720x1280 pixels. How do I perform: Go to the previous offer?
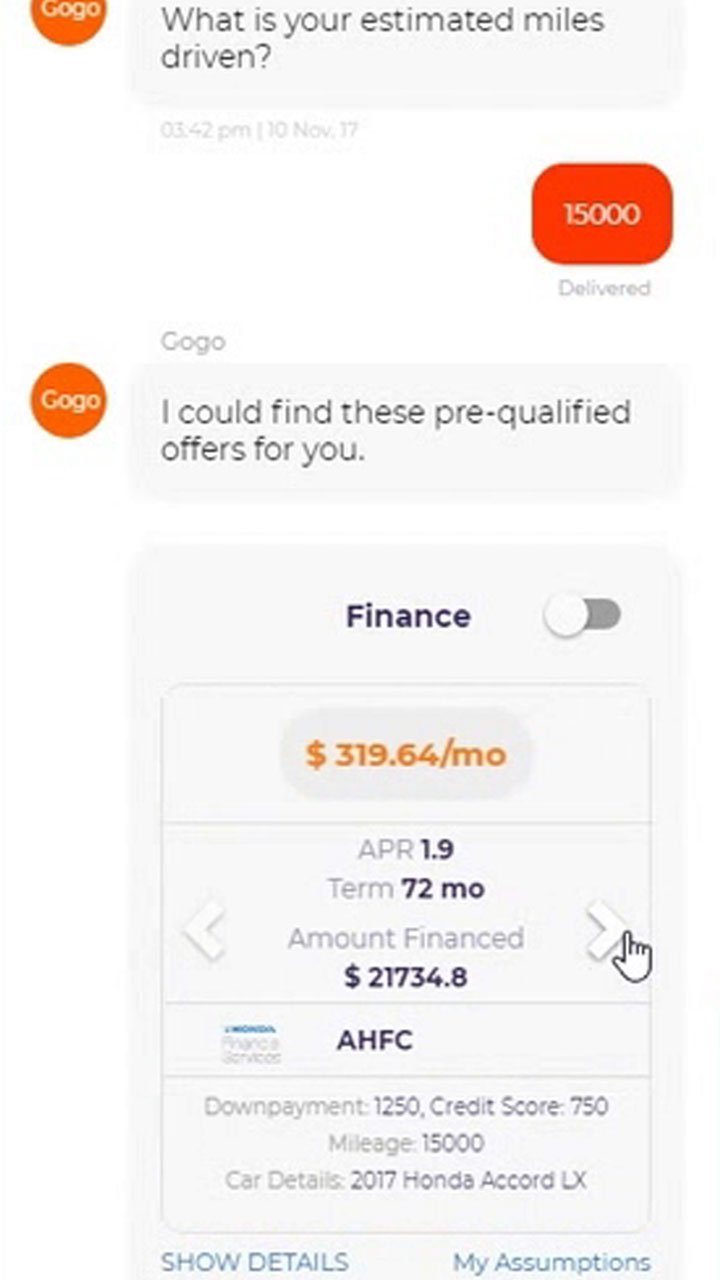205,930
